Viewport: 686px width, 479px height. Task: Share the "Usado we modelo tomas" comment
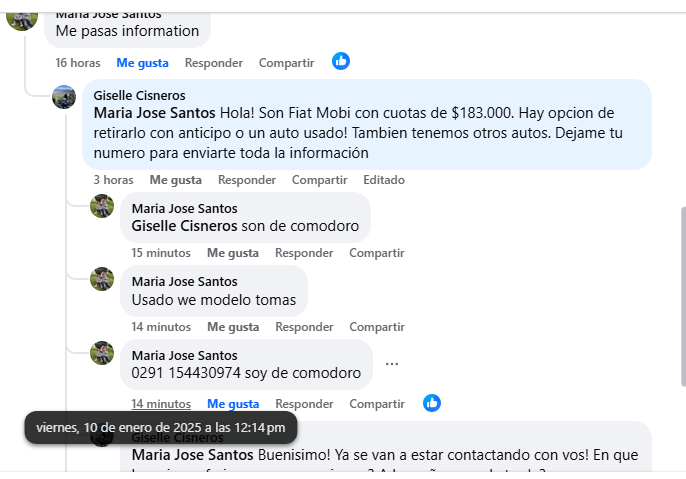(x=376, y=327)
